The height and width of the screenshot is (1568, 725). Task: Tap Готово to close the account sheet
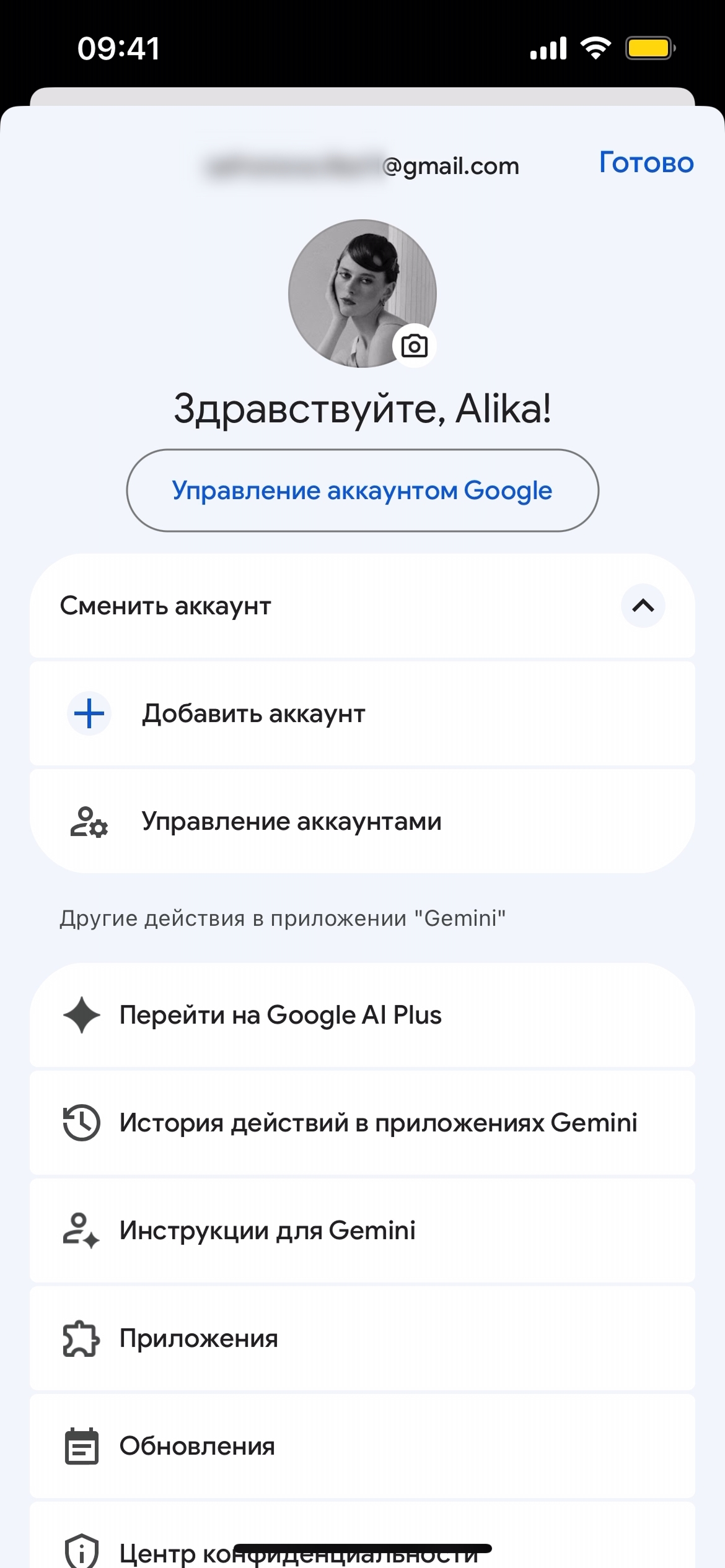[x=646, y=163]
